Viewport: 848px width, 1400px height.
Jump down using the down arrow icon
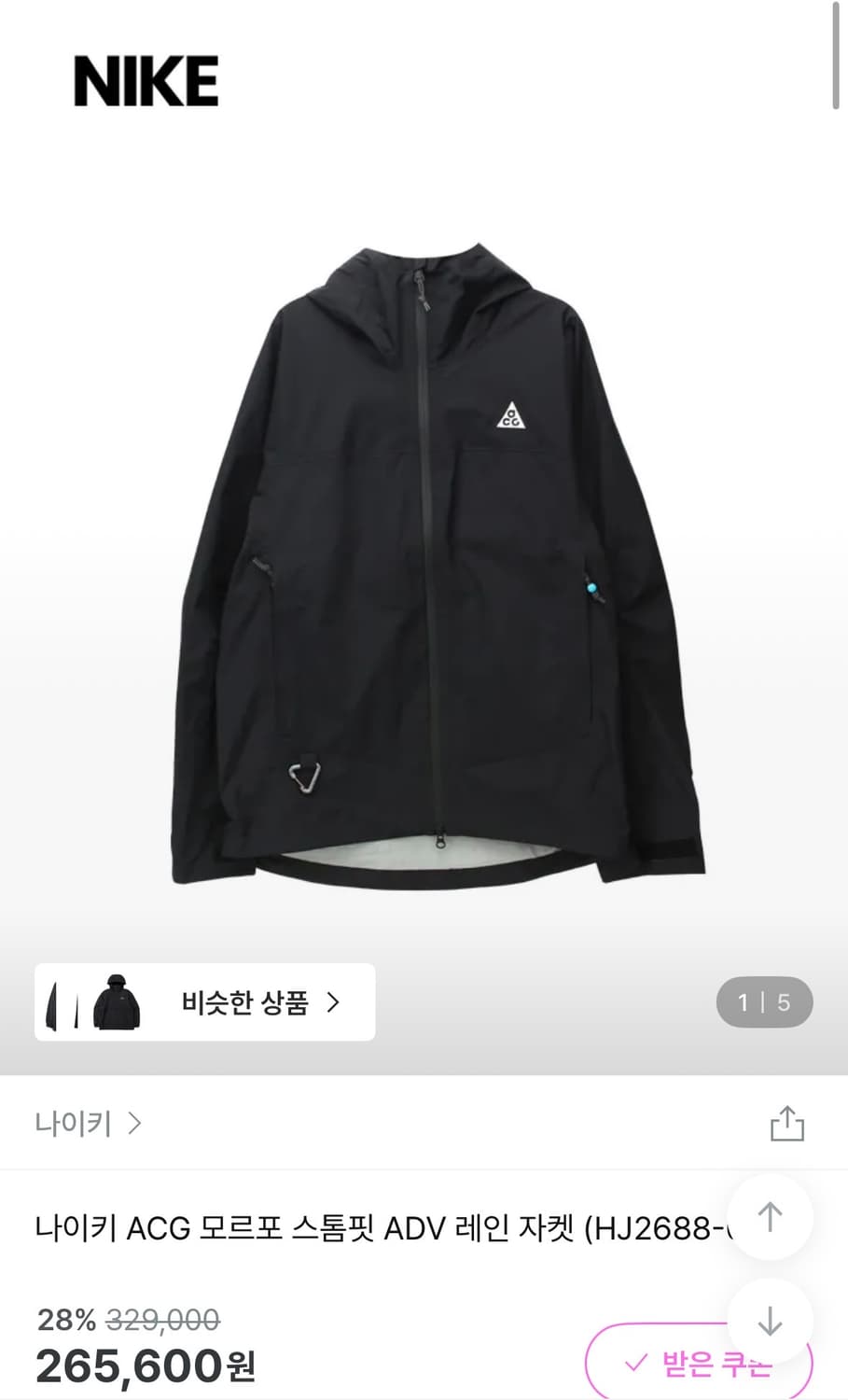click(x=771, y=1320)
